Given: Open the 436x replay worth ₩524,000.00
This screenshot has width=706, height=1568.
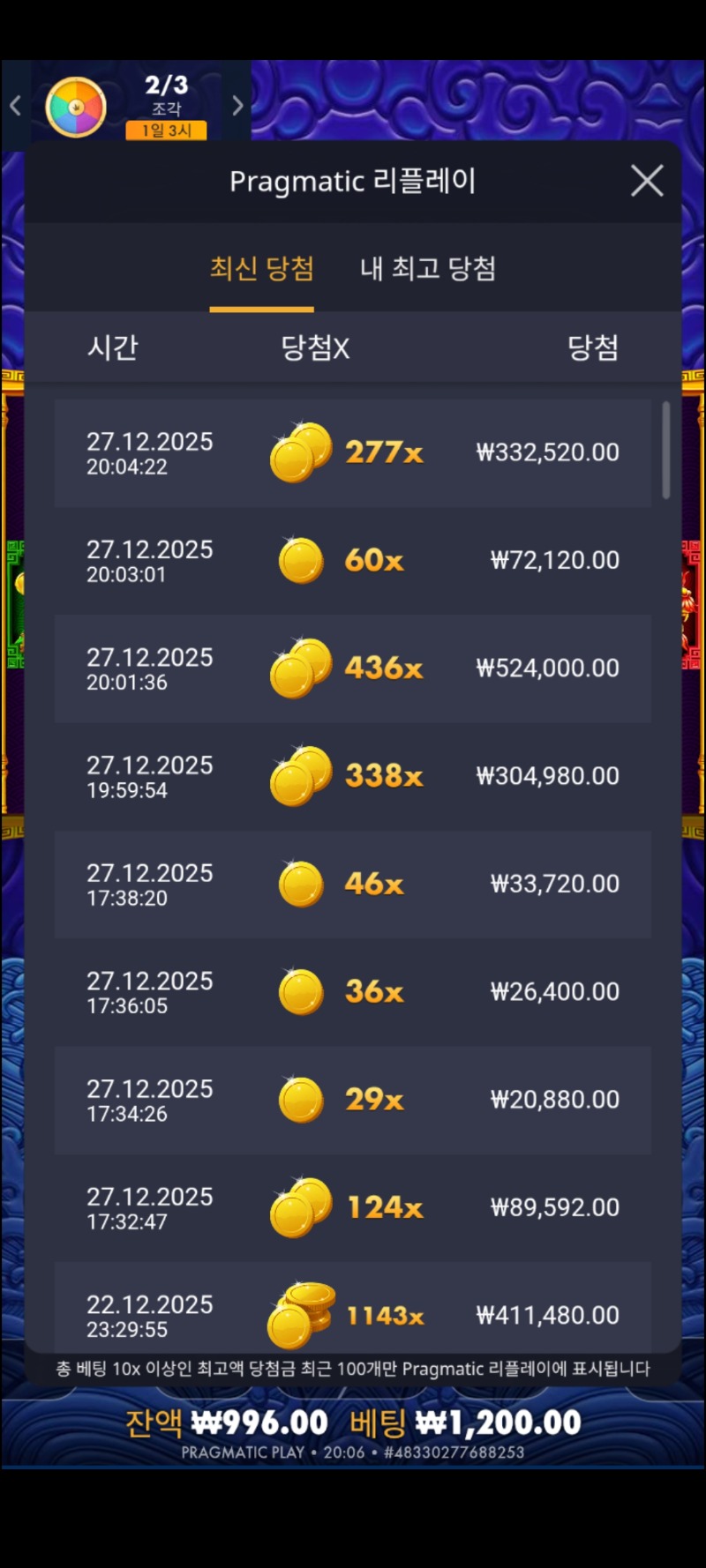Looking at the screenshot, I should (x=353, y=668).
